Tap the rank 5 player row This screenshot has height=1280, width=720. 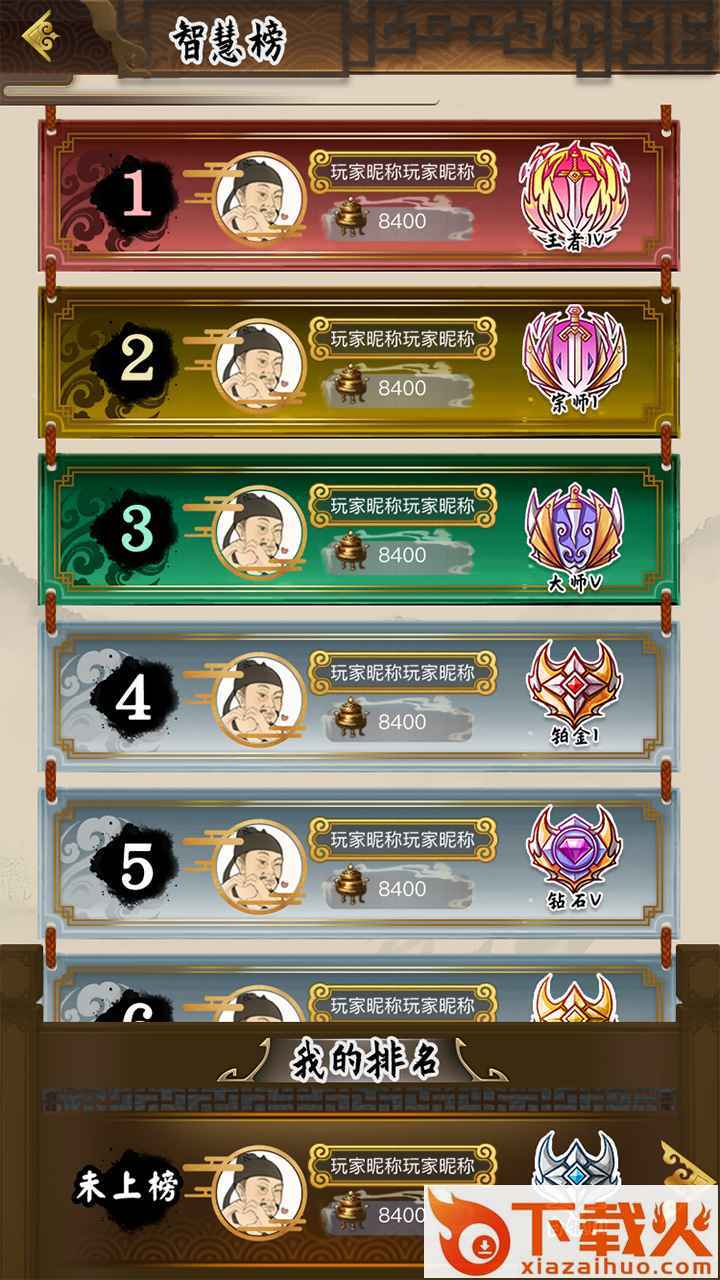359,863
